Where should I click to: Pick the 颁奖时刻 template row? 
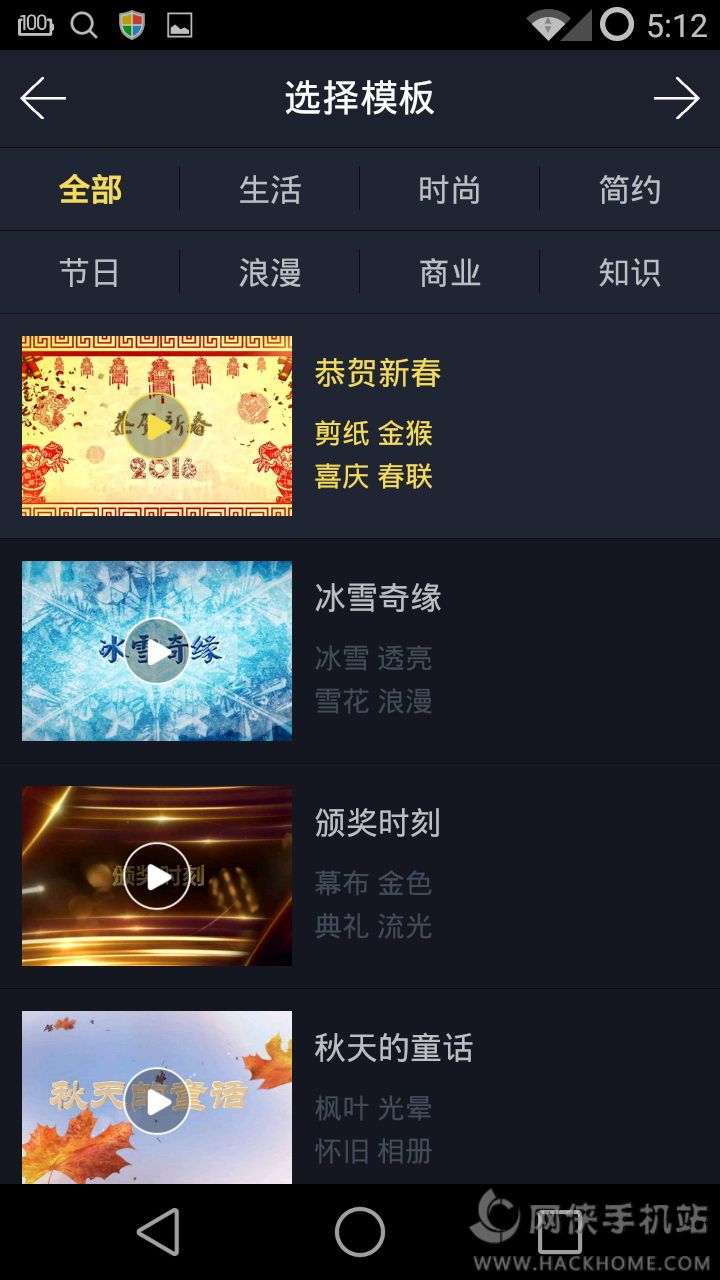tap(500, 876)
